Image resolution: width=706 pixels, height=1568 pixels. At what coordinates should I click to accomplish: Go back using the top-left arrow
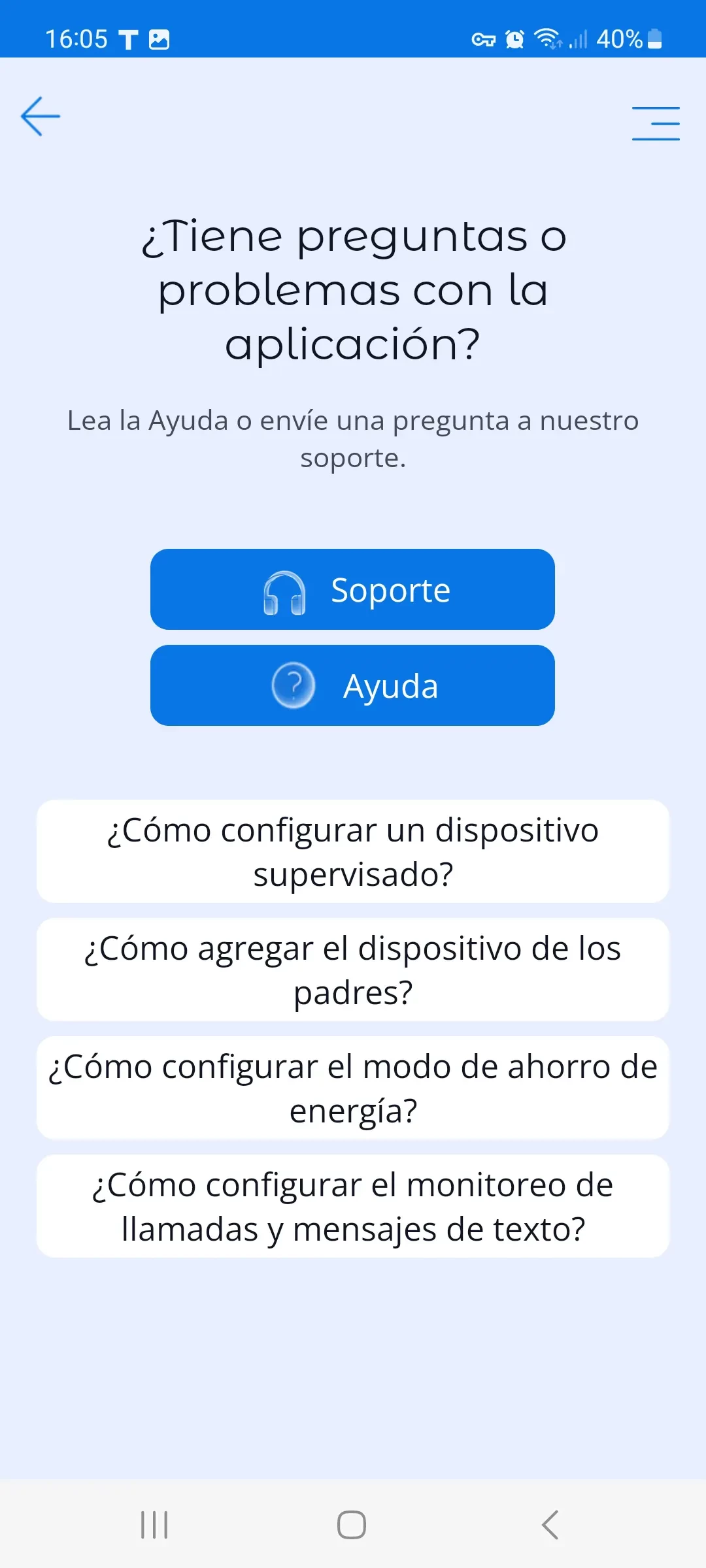[x=41, y=116]
